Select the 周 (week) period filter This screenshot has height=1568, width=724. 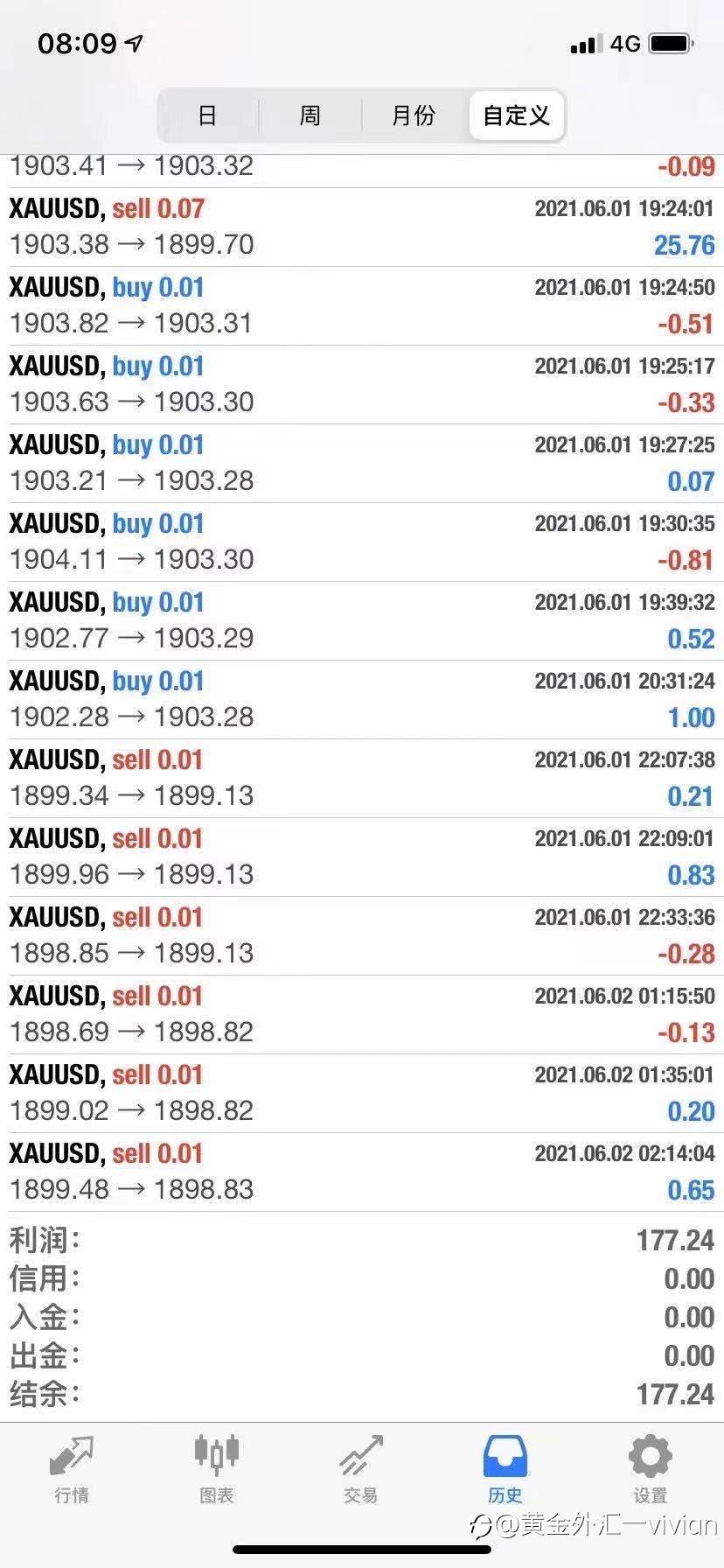(310, 115)
